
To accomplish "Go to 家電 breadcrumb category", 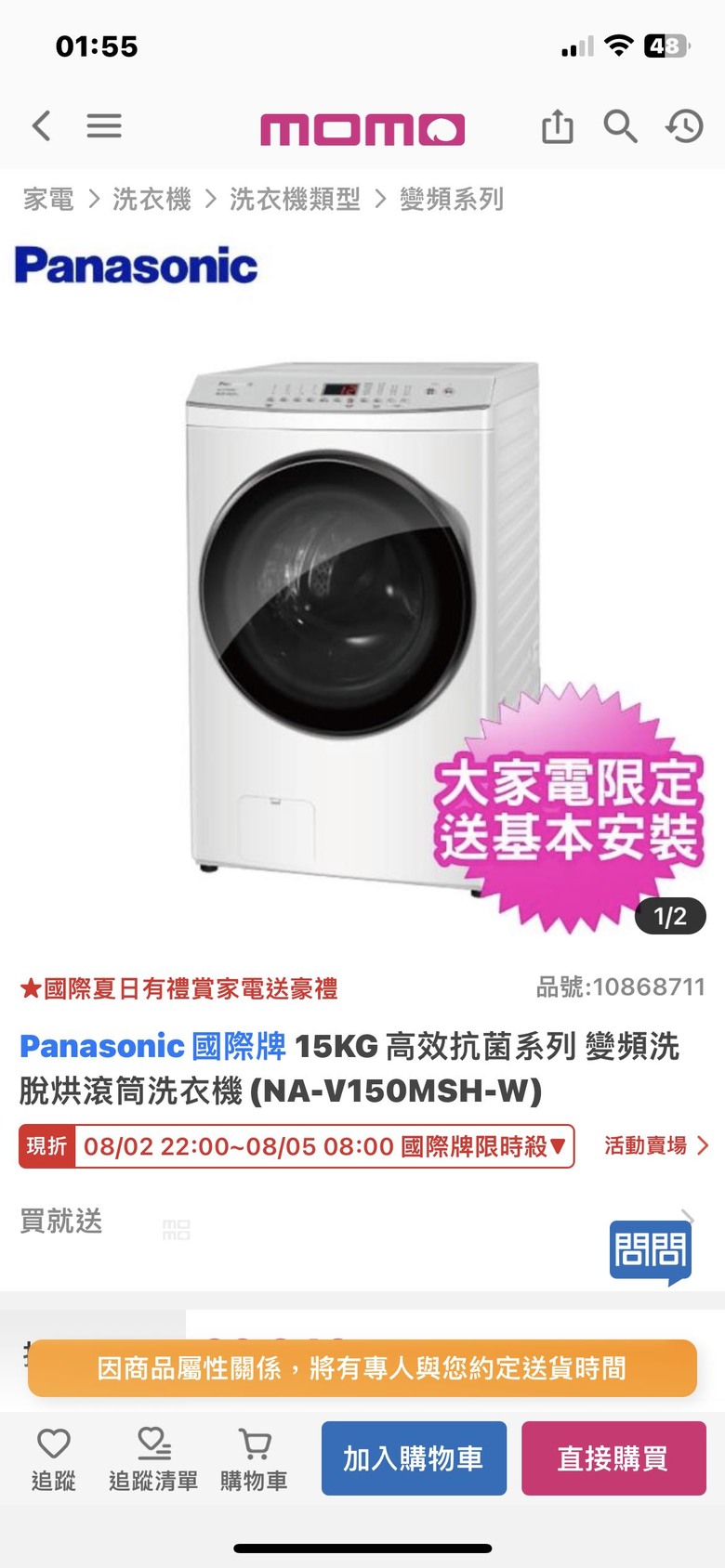I will [x=48, y=199].
